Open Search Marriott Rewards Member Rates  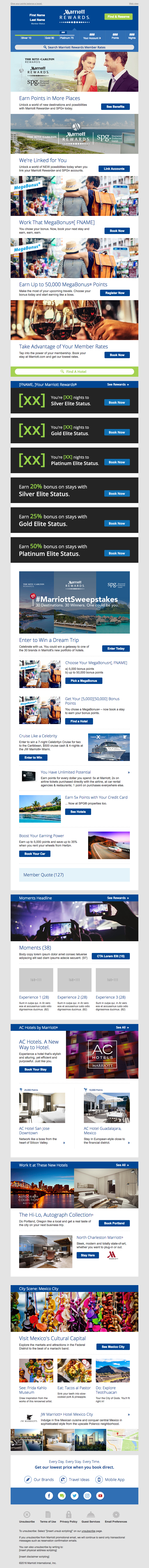pyautogui.click(x=74, y=47)
